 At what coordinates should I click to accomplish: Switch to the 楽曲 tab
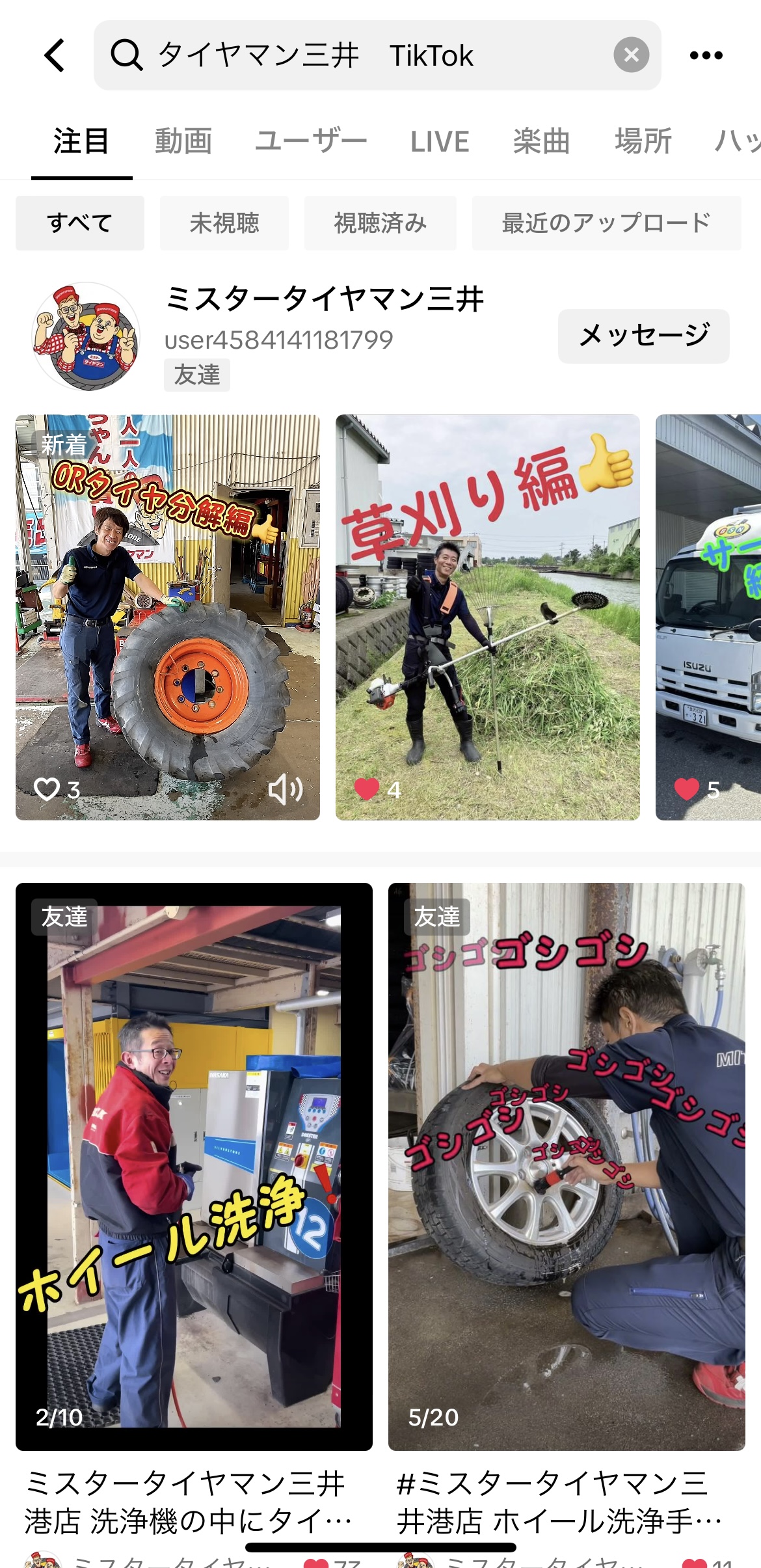coord(541,141)
